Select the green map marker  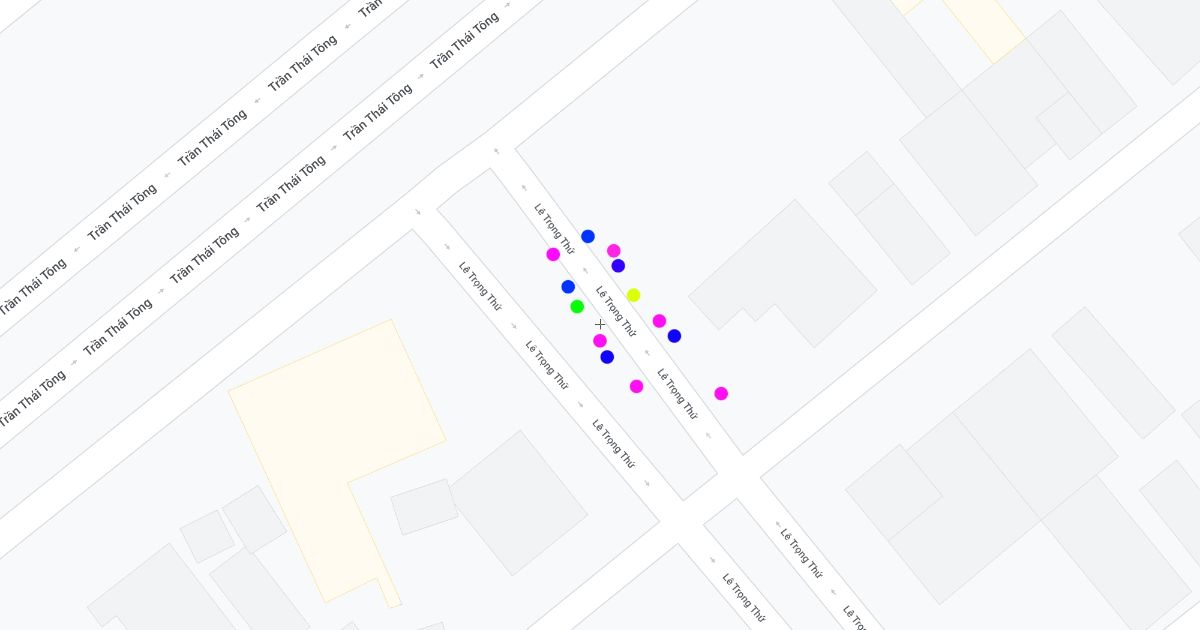click(x=577, y=306)
